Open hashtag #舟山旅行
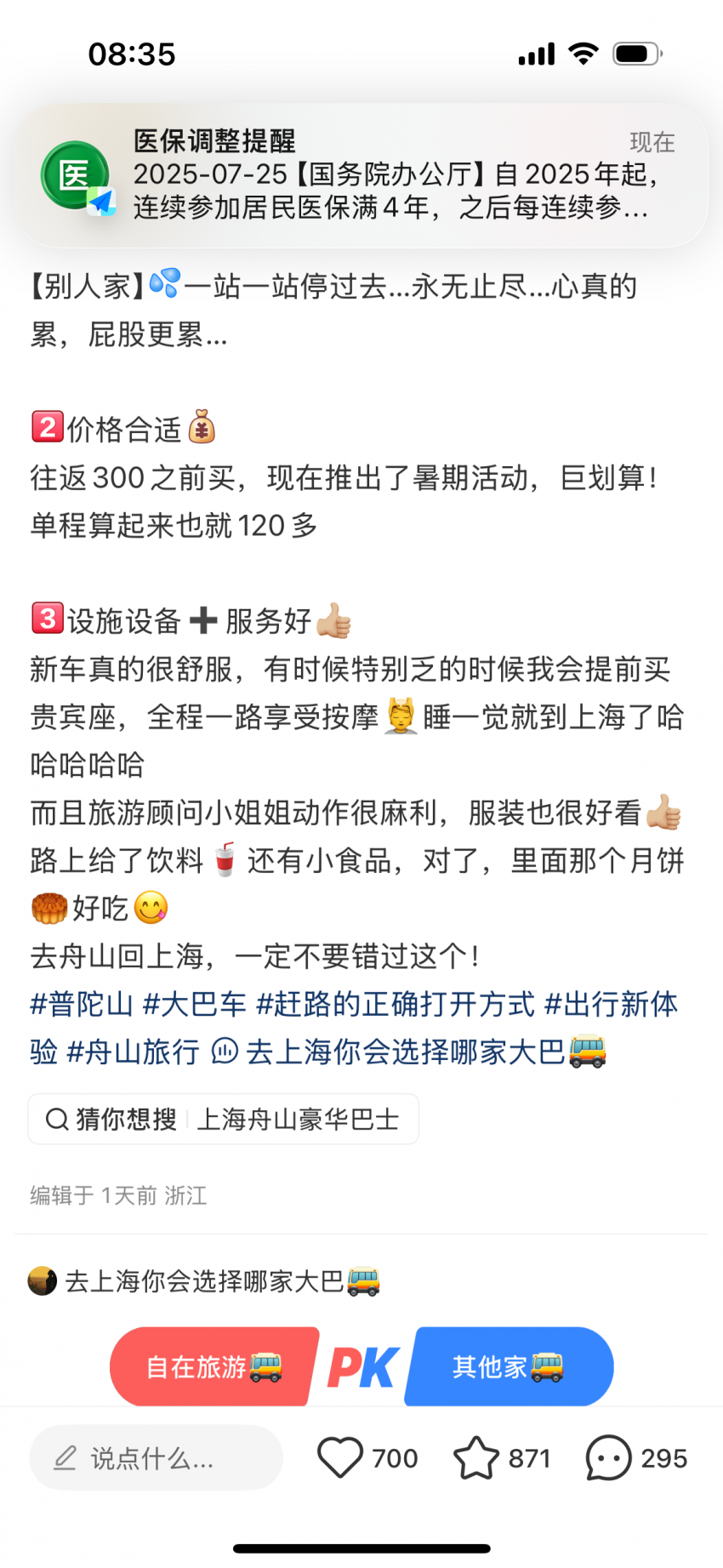 tap(133, 1052)
